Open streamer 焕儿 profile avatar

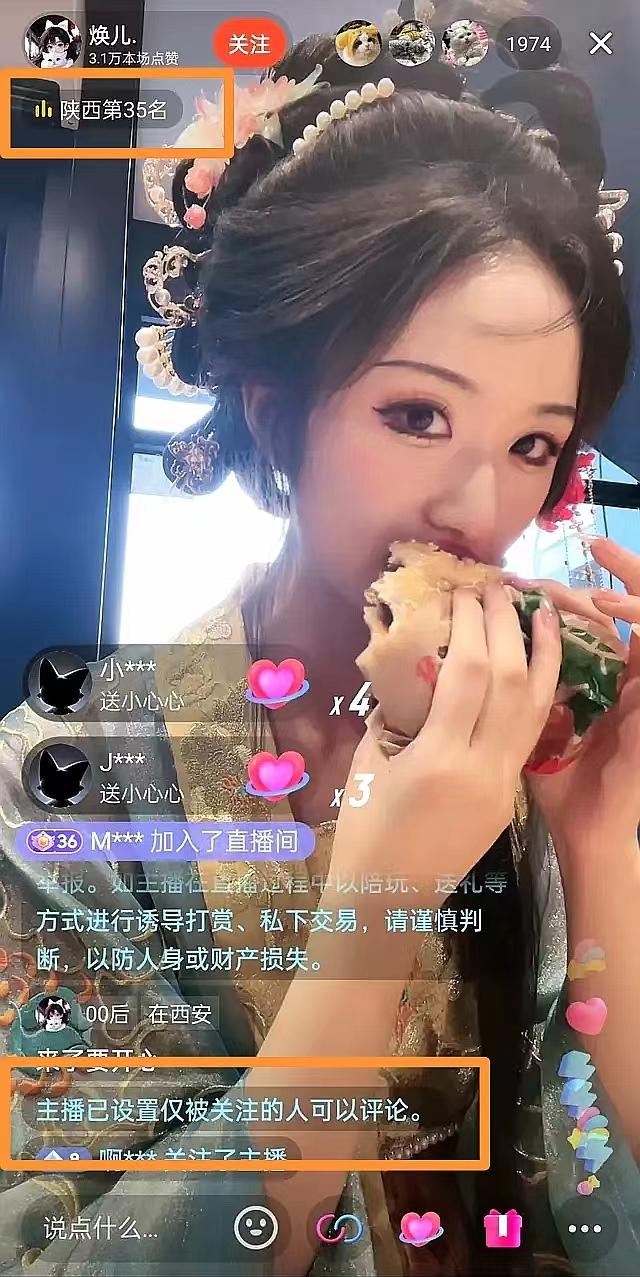pyautogui.click(x=53, y=43)
